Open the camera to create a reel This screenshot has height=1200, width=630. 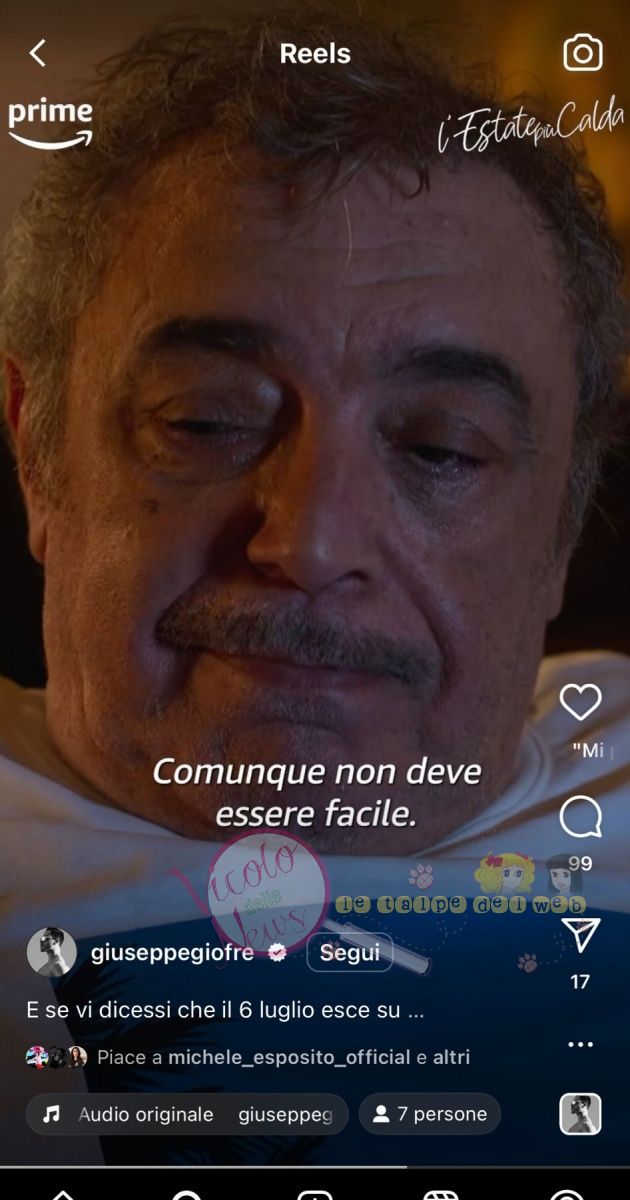(583, 53)
